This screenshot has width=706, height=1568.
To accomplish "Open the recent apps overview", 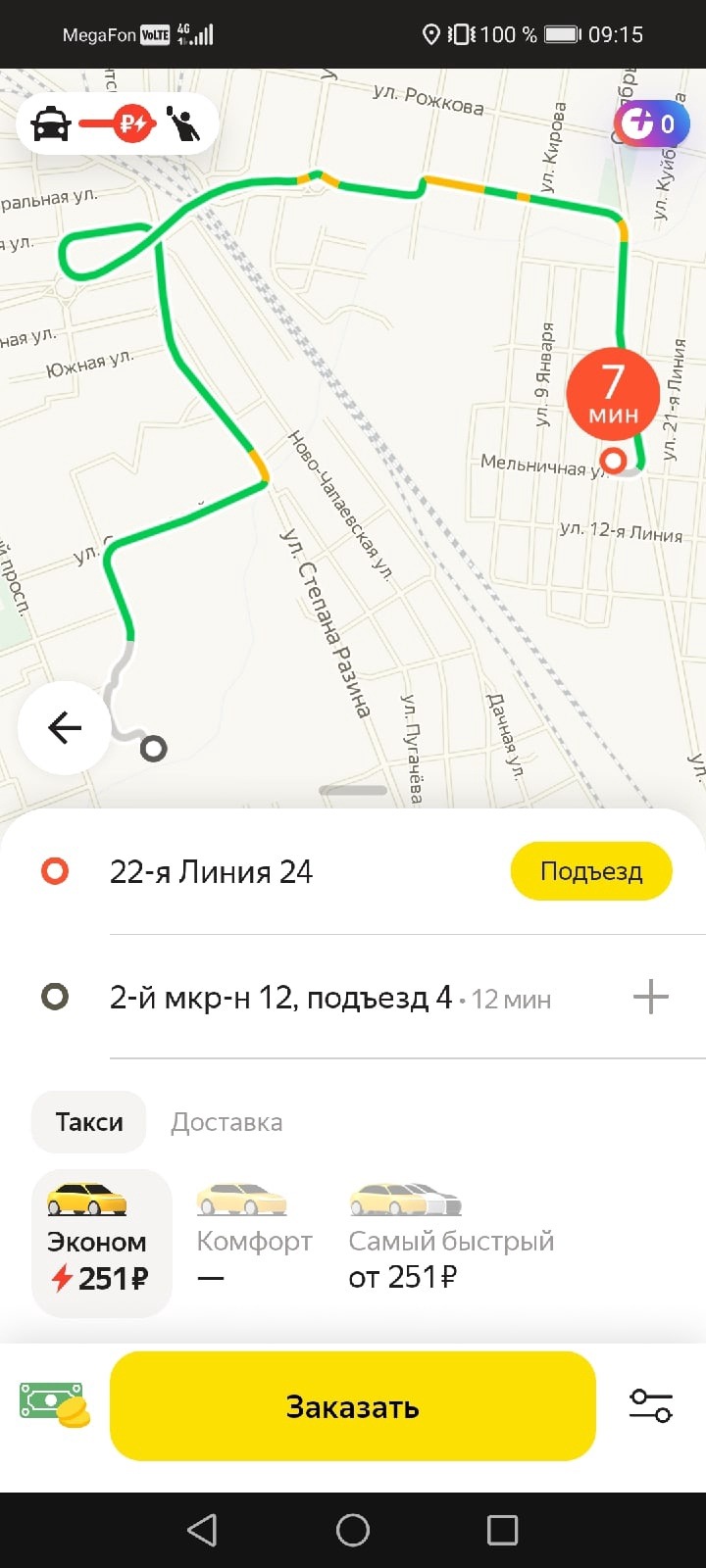I will coord(502,1530).
